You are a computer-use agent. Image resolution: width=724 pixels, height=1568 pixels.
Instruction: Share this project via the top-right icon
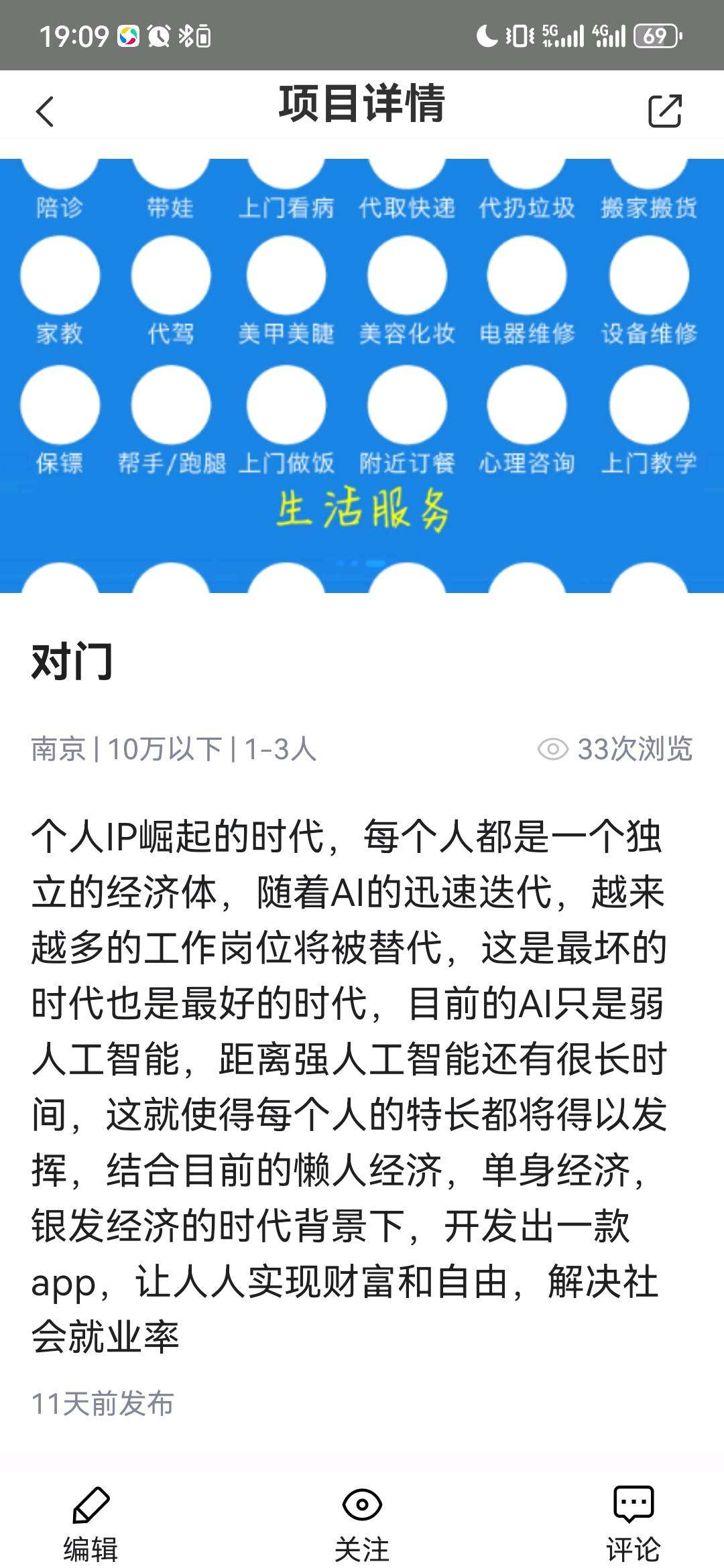(664, 111)
